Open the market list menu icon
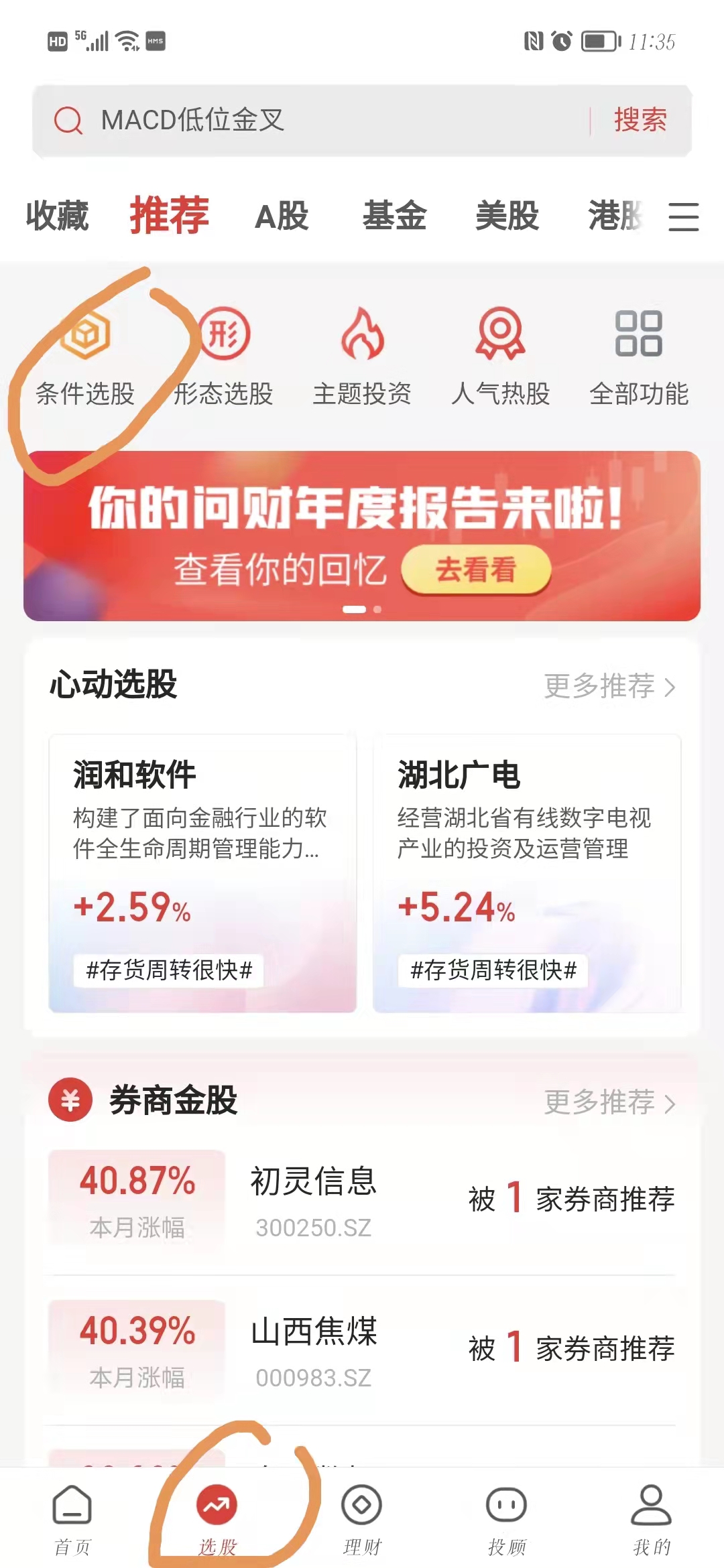This screenshot has width=724, height=1568. point(685,218)
